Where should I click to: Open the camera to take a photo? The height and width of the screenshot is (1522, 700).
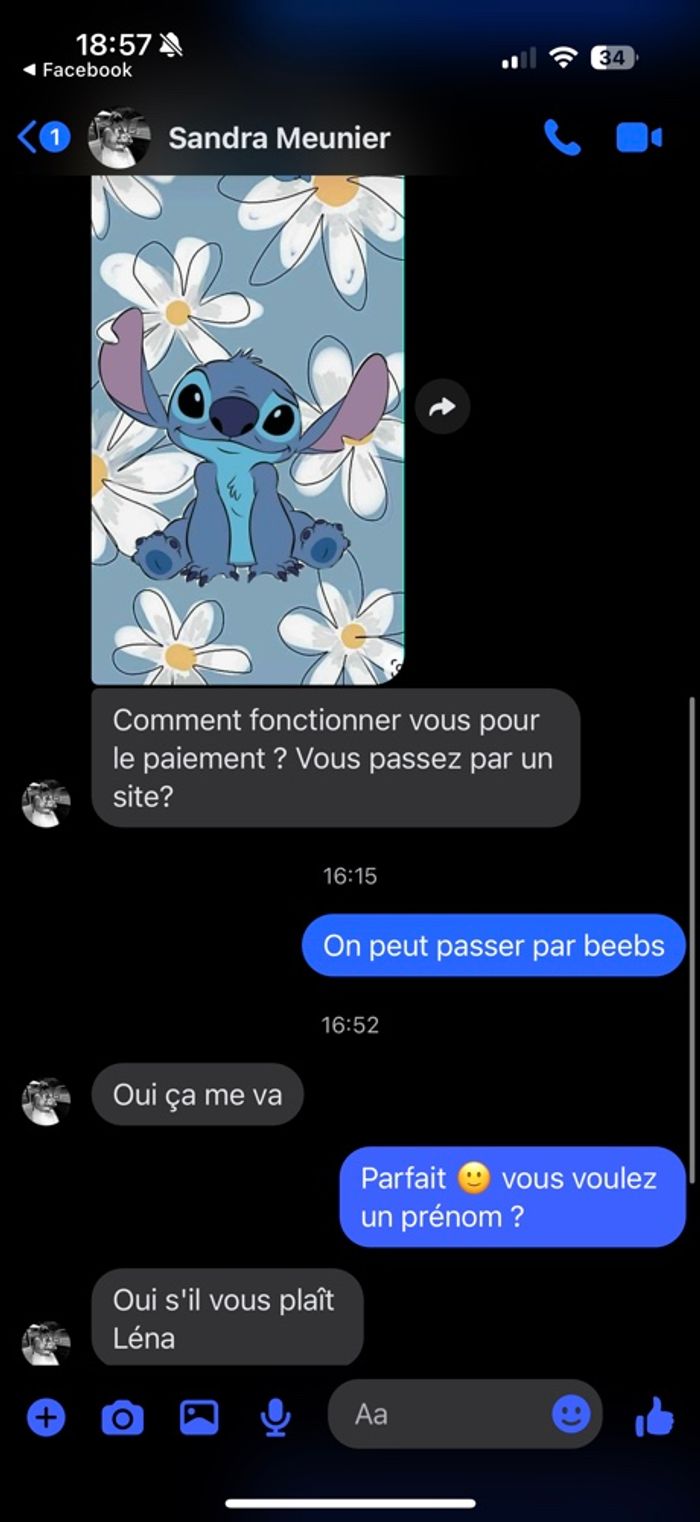(123, 1416)
